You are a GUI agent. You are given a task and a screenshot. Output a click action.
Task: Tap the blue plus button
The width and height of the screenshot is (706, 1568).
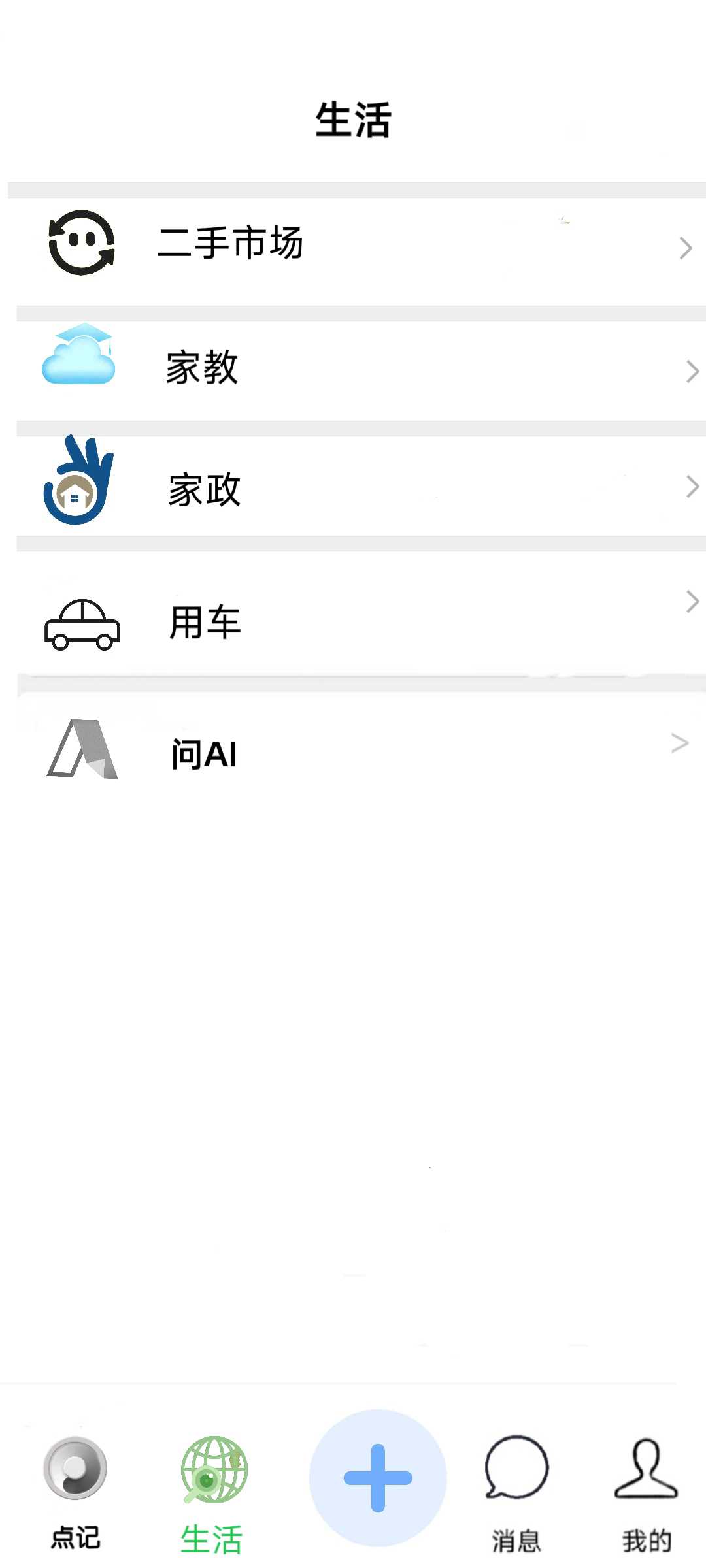pos(378,1478)
